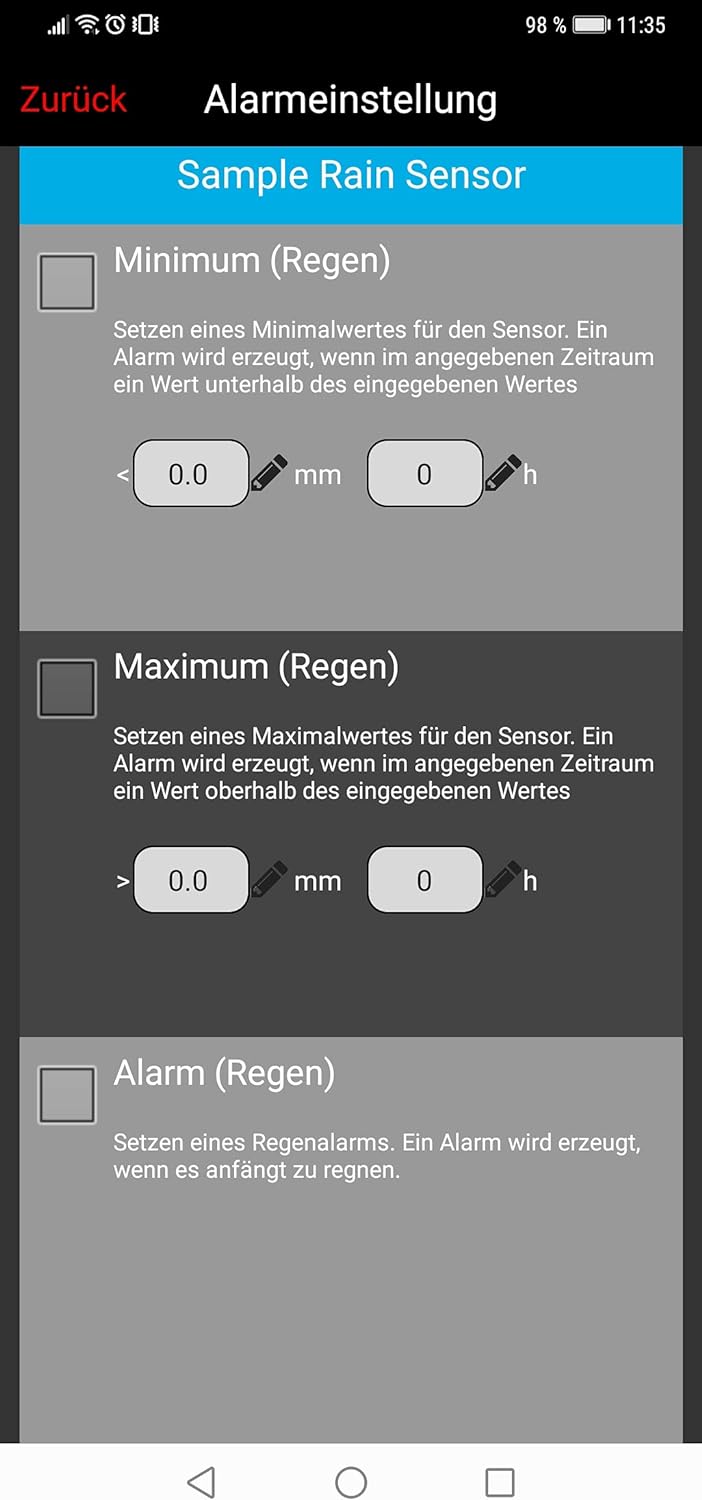Tap the pencil icon next to Minimum hours
The image size is (702, 1500).
point(502,473)
